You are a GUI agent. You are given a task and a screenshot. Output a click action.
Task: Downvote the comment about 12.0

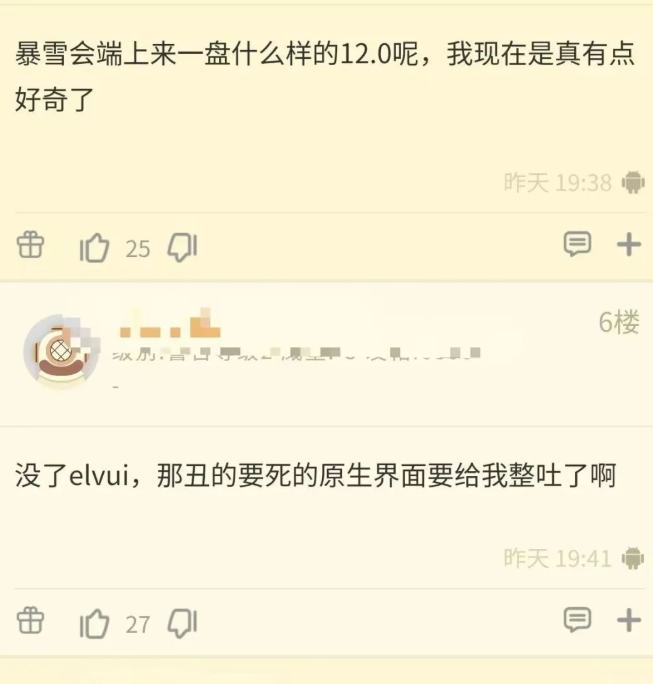pyautogui.click(x=182, y=246)
